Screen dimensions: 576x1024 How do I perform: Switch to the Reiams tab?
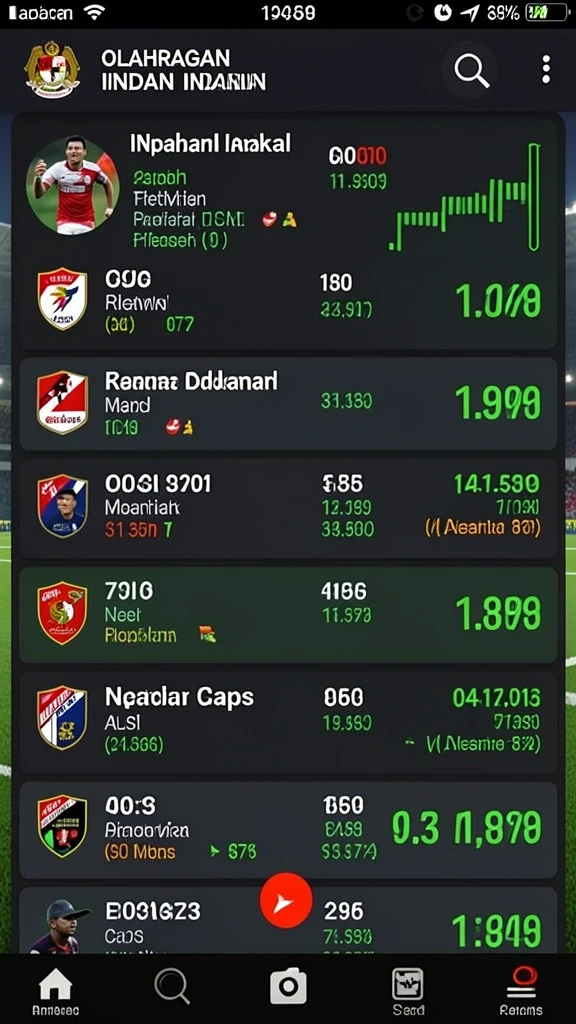(x=520, y=991)
